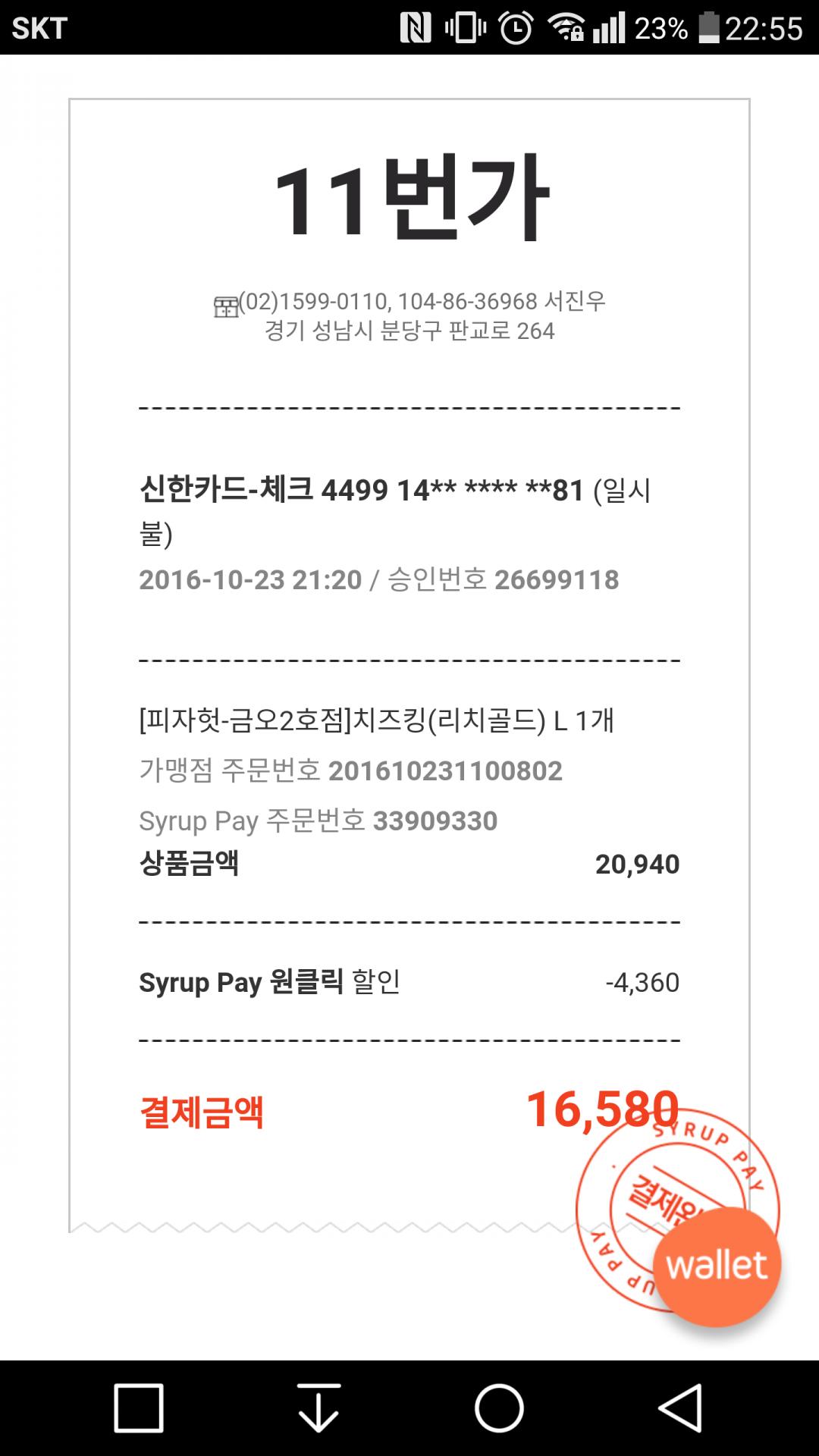The width and height of the screenshot is (819, 1456).
Task: Return to the home screen
Action: coord(499,1408)
